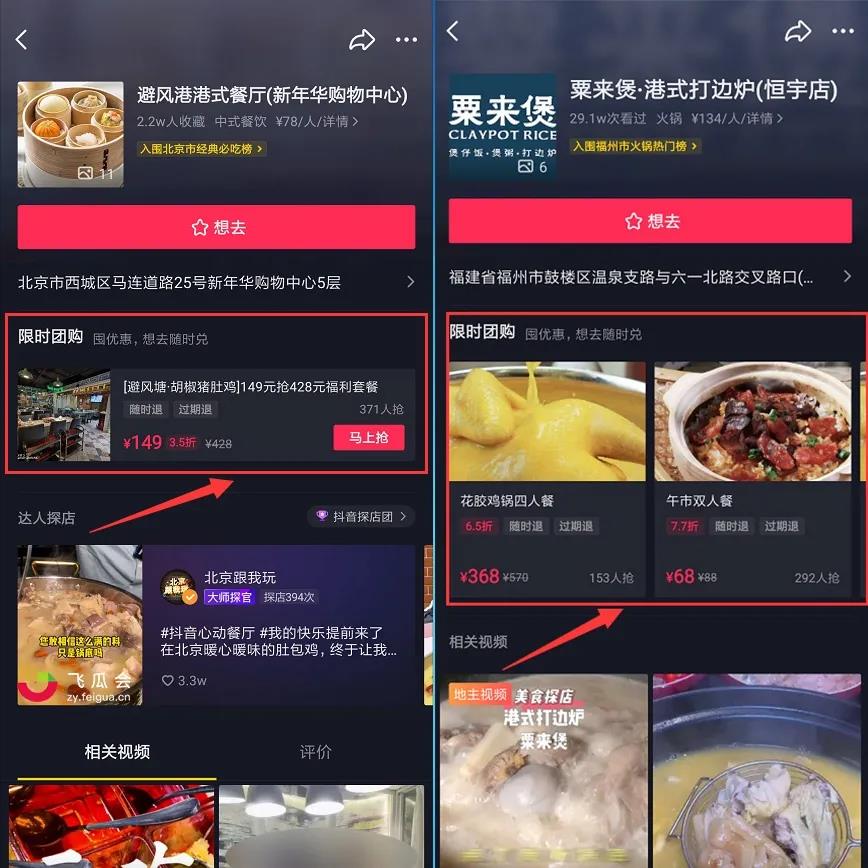Tap 想去 button for 粟来煲
The image size is (868, 868).
[x=650, y=221]
